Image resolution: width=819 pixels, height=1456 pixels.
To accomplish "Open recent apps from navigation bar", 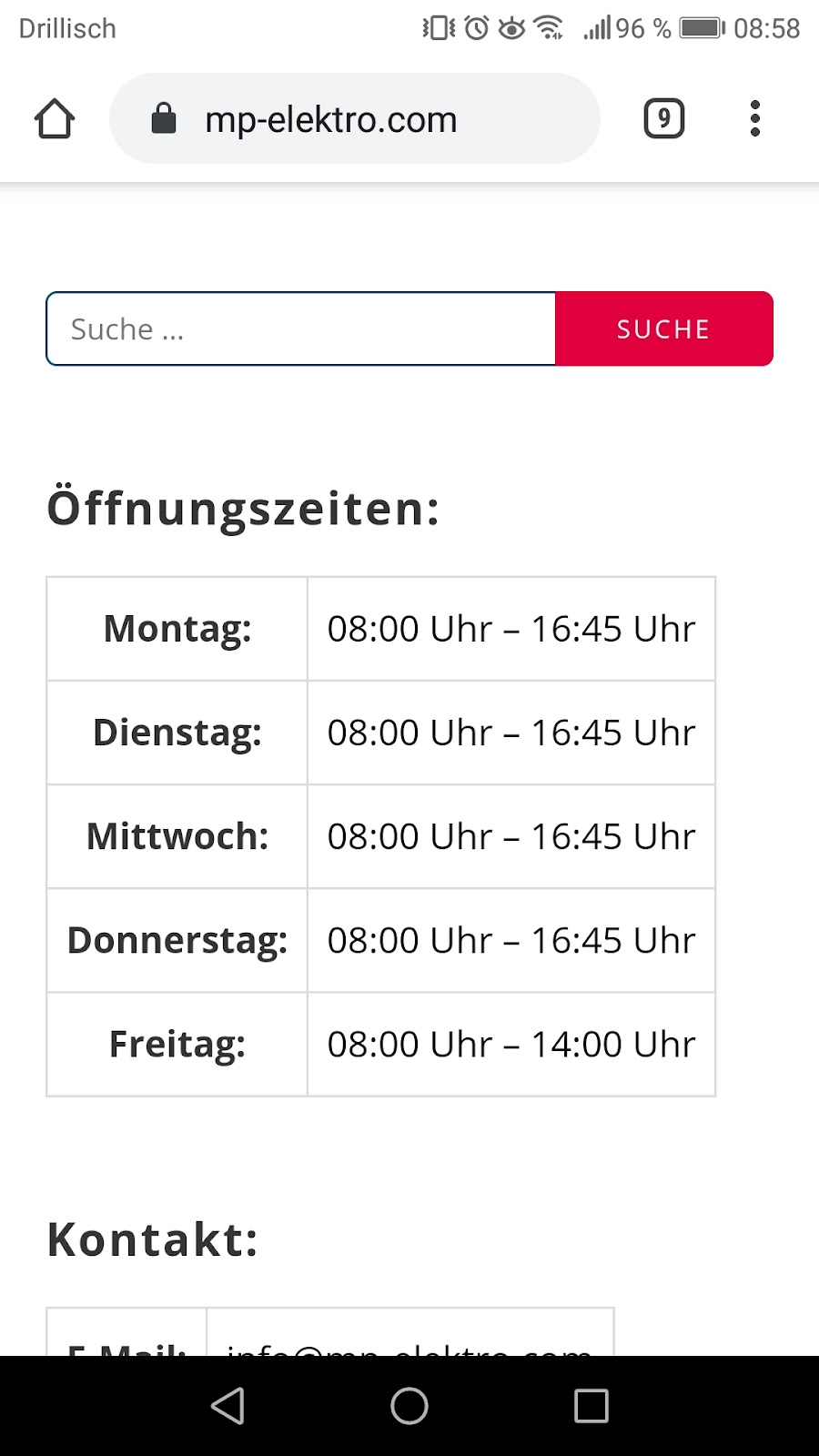I will pos(591,1405).
